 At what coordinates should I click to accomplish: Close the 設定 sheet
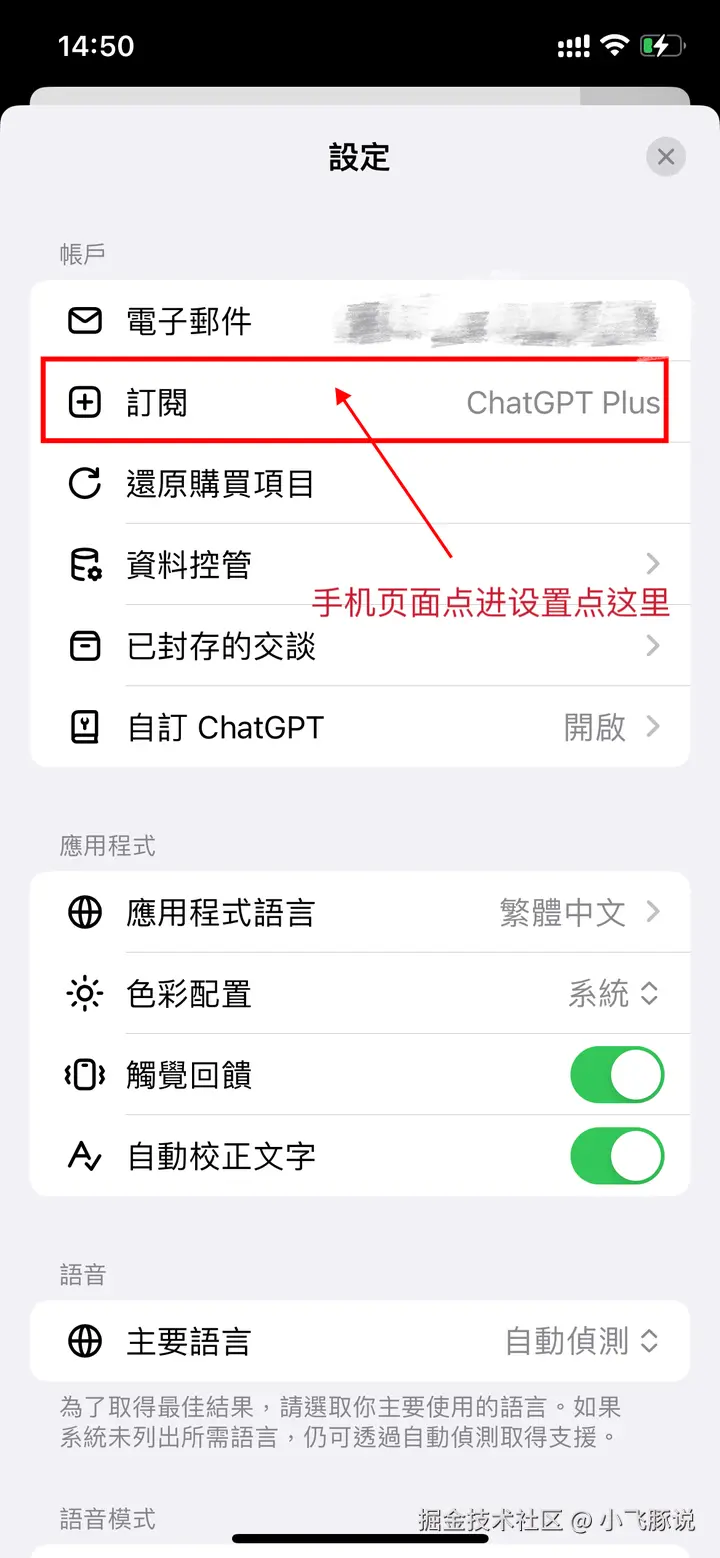(x=666, y=157)
